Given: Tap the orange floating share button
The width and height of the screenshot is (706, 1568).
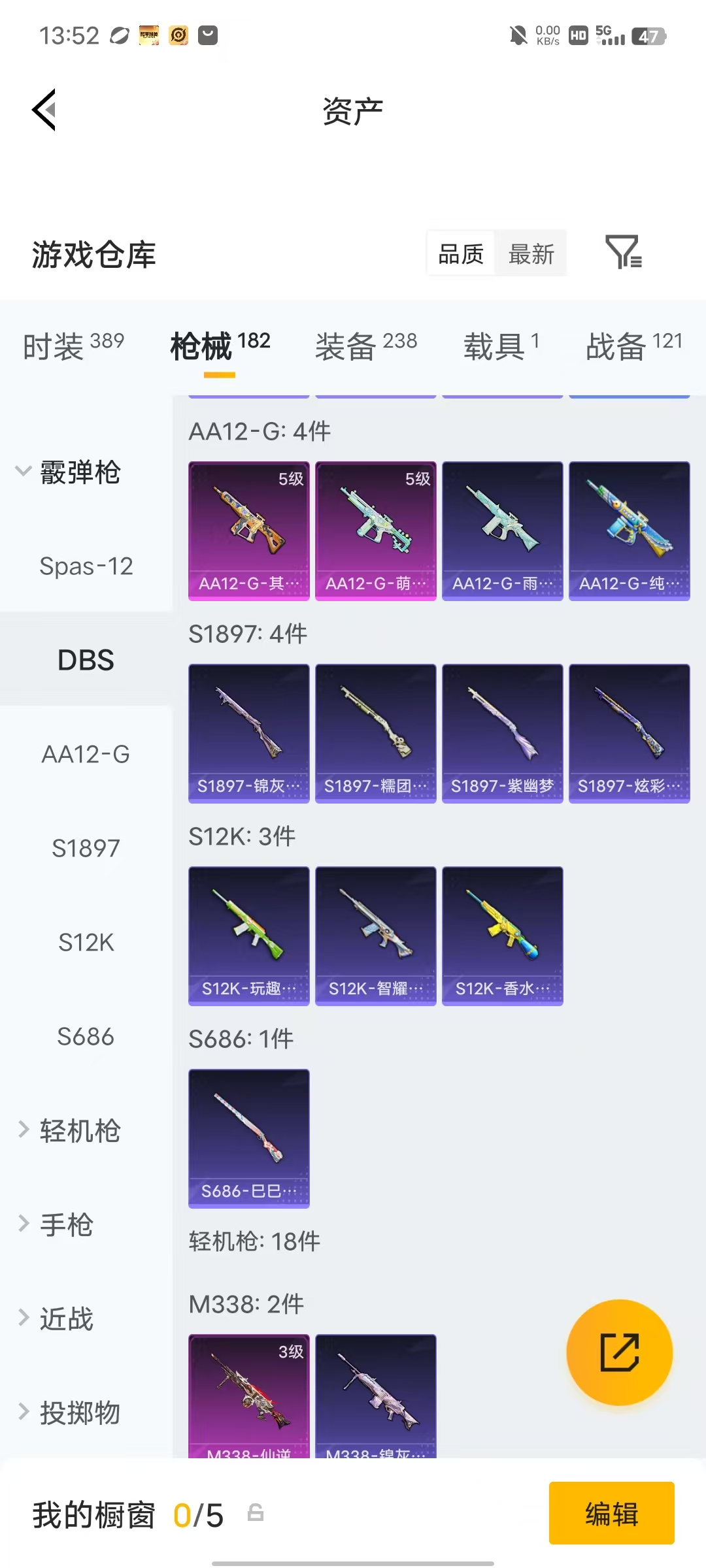Looking at the screenshot, I should (619, 1352).
